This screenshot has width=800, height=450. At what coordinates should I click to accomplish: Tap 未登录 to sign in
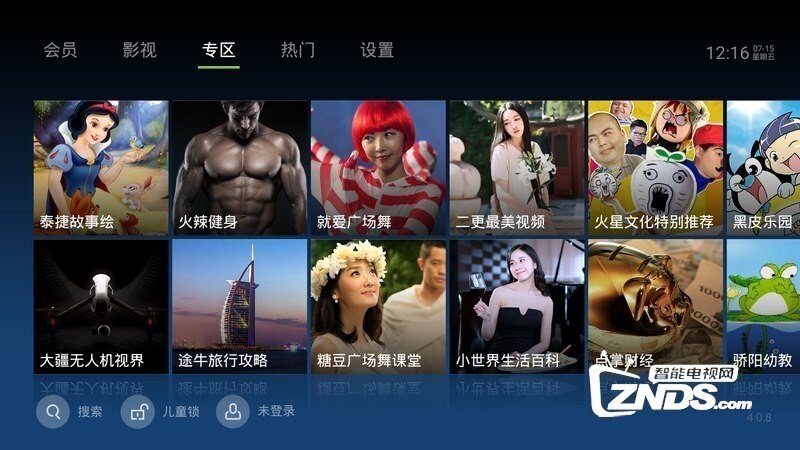(256, 411)
